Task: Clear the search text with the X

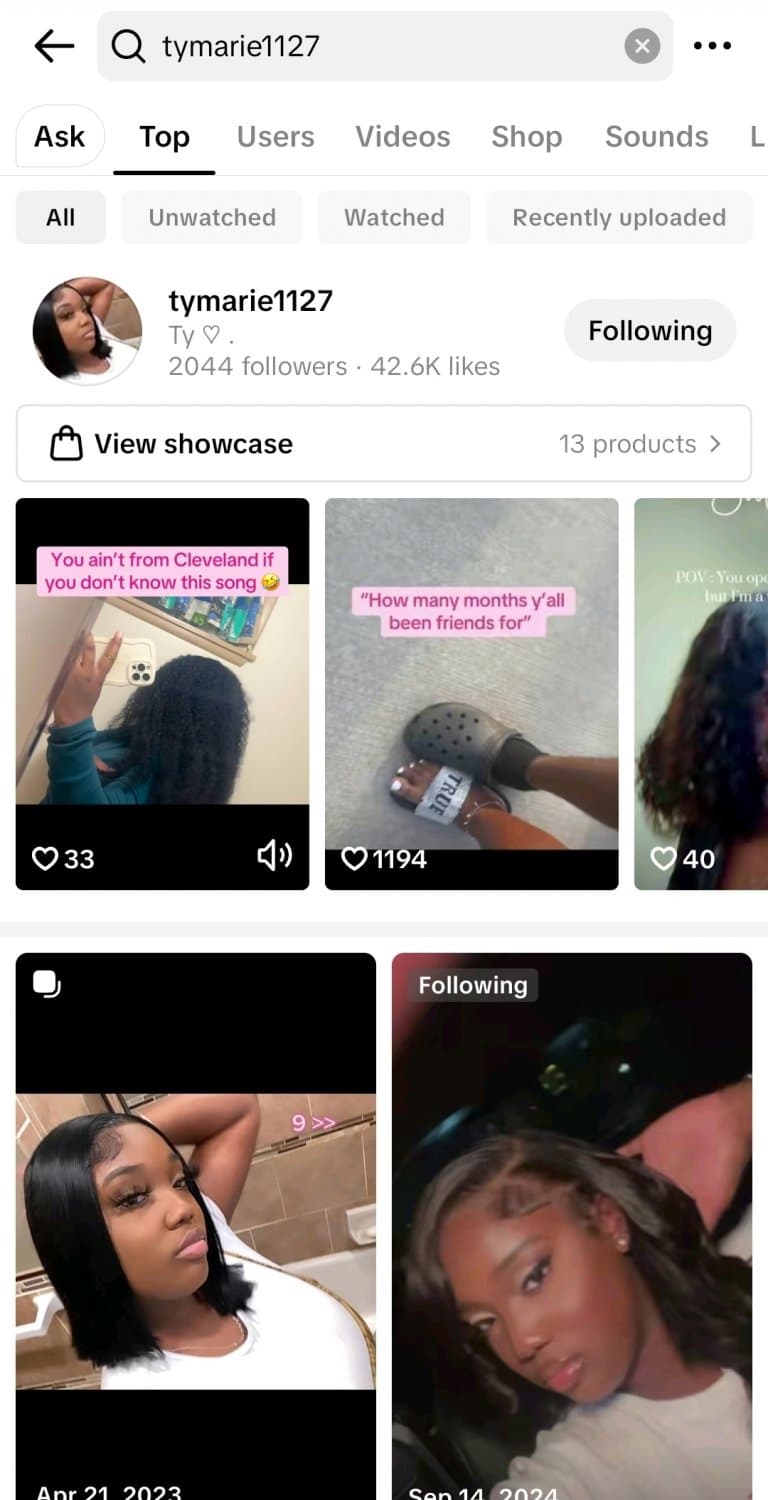Action: [x=642, y=46]
